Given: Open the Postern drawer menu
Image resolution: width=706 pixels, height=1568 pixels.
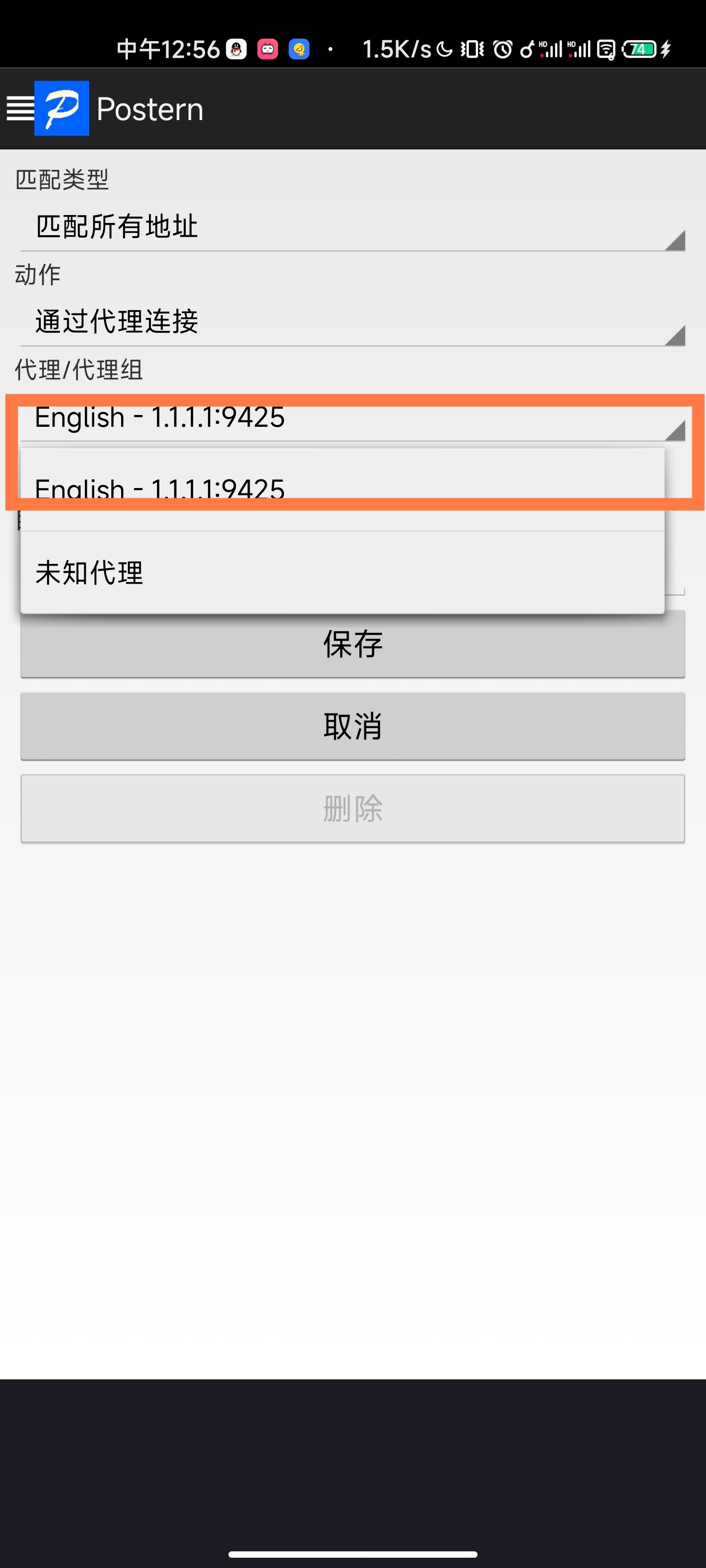Looking at the screenshot, I should pos(20,108).
